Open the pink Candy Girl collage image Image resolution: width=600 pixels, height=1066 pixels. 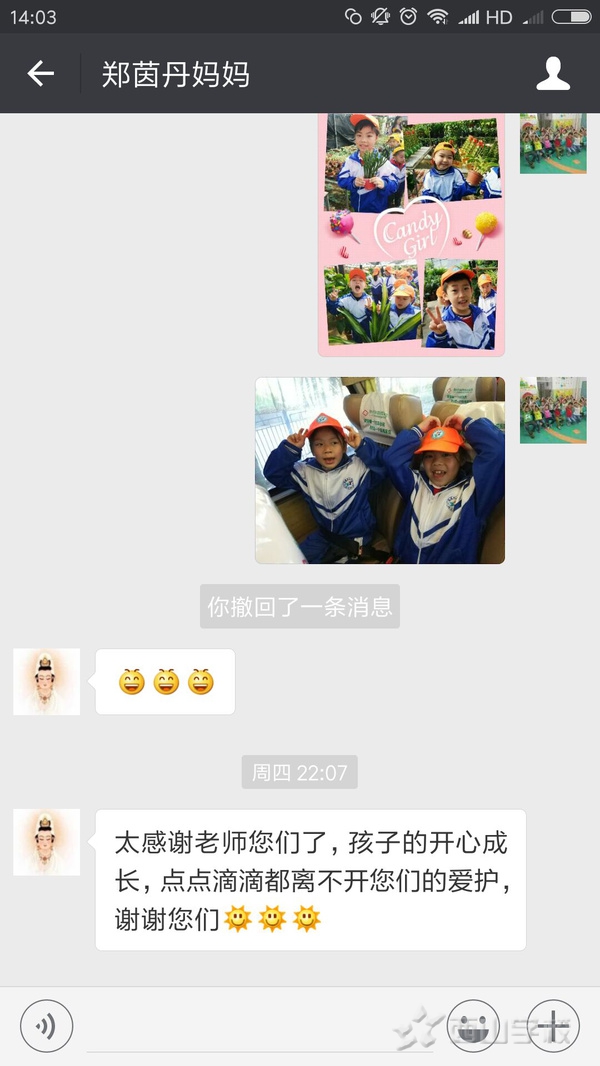411,235
